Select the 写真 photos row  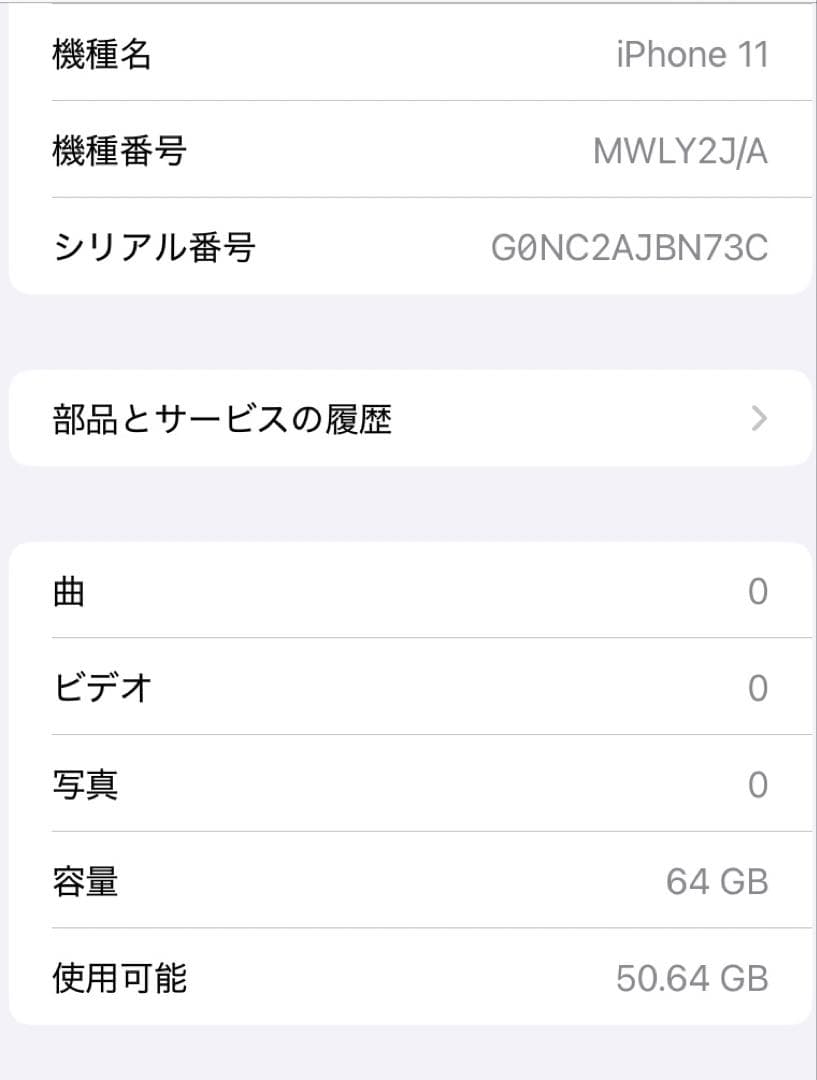point(408,783)
